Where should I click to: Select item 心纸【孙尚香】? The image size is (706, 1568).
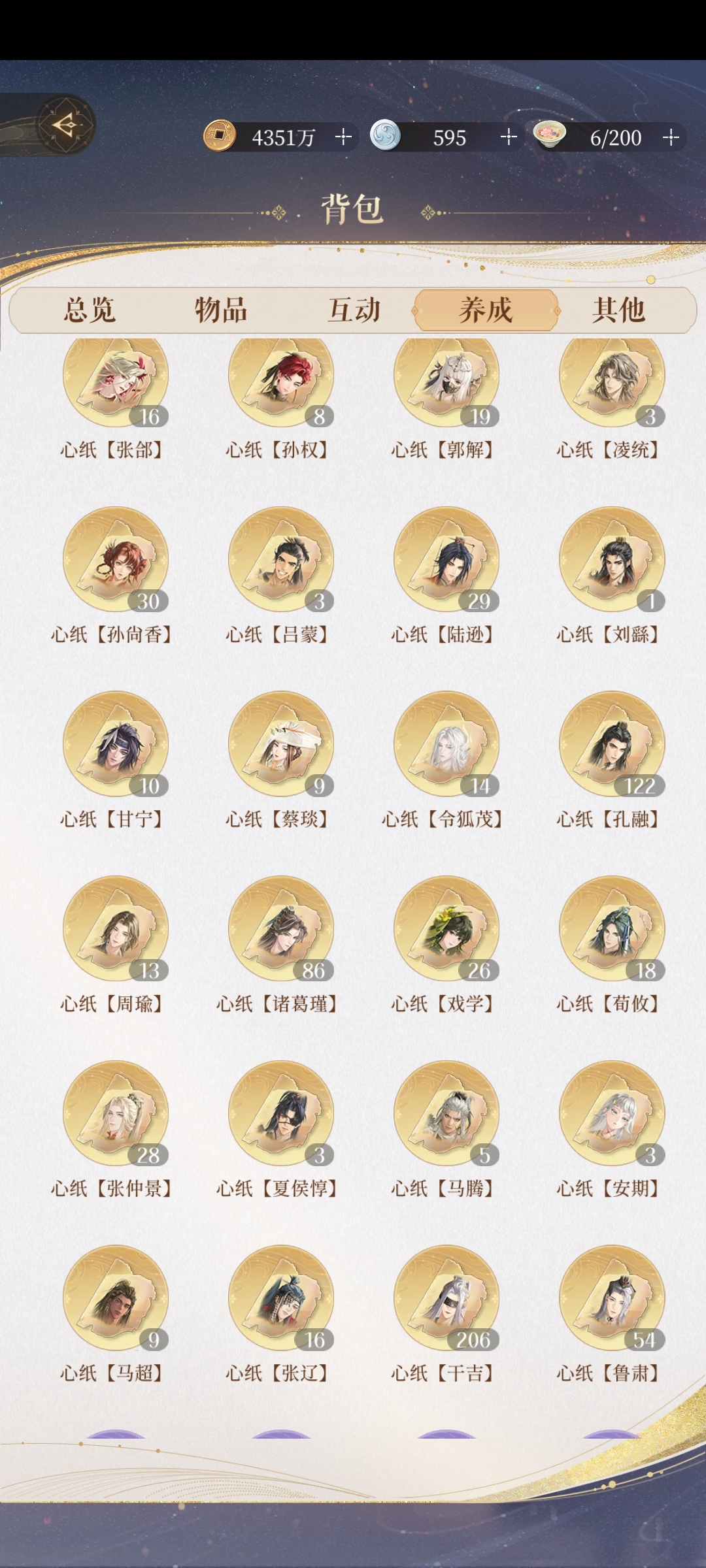coord(116,559)
